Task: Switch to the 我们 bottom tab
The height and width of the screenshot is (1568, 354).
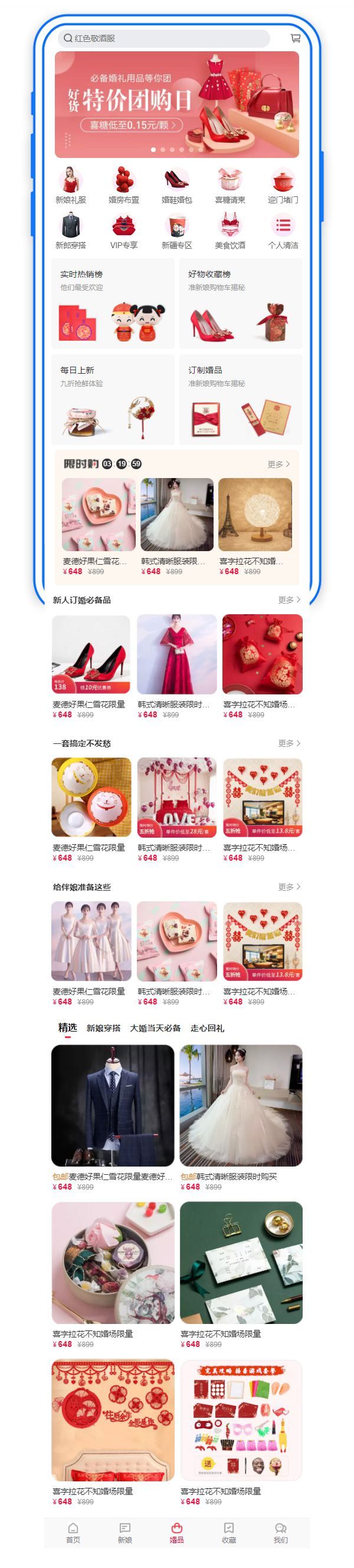Action: coord(280,1532)
